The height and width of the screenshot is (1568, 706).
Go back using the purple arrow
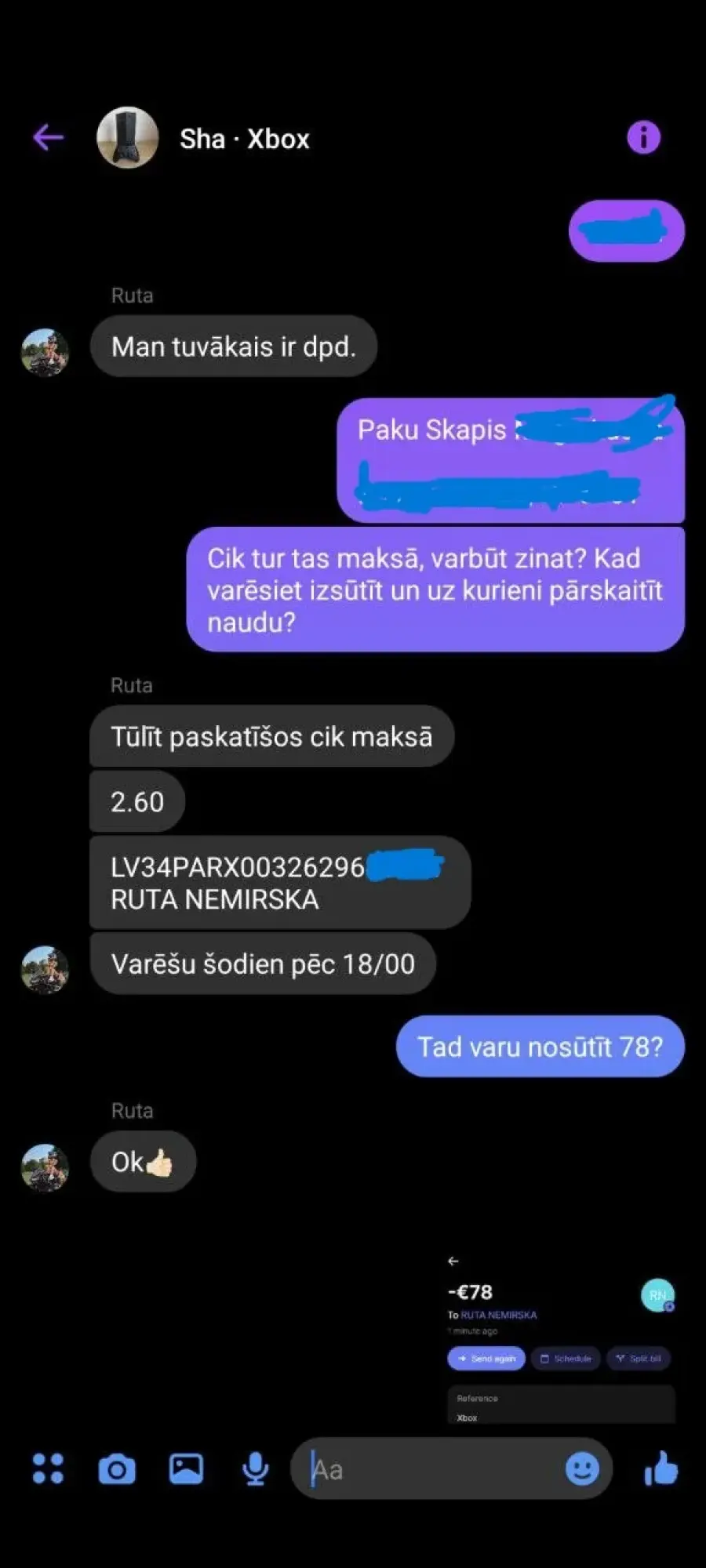[48, 138]
